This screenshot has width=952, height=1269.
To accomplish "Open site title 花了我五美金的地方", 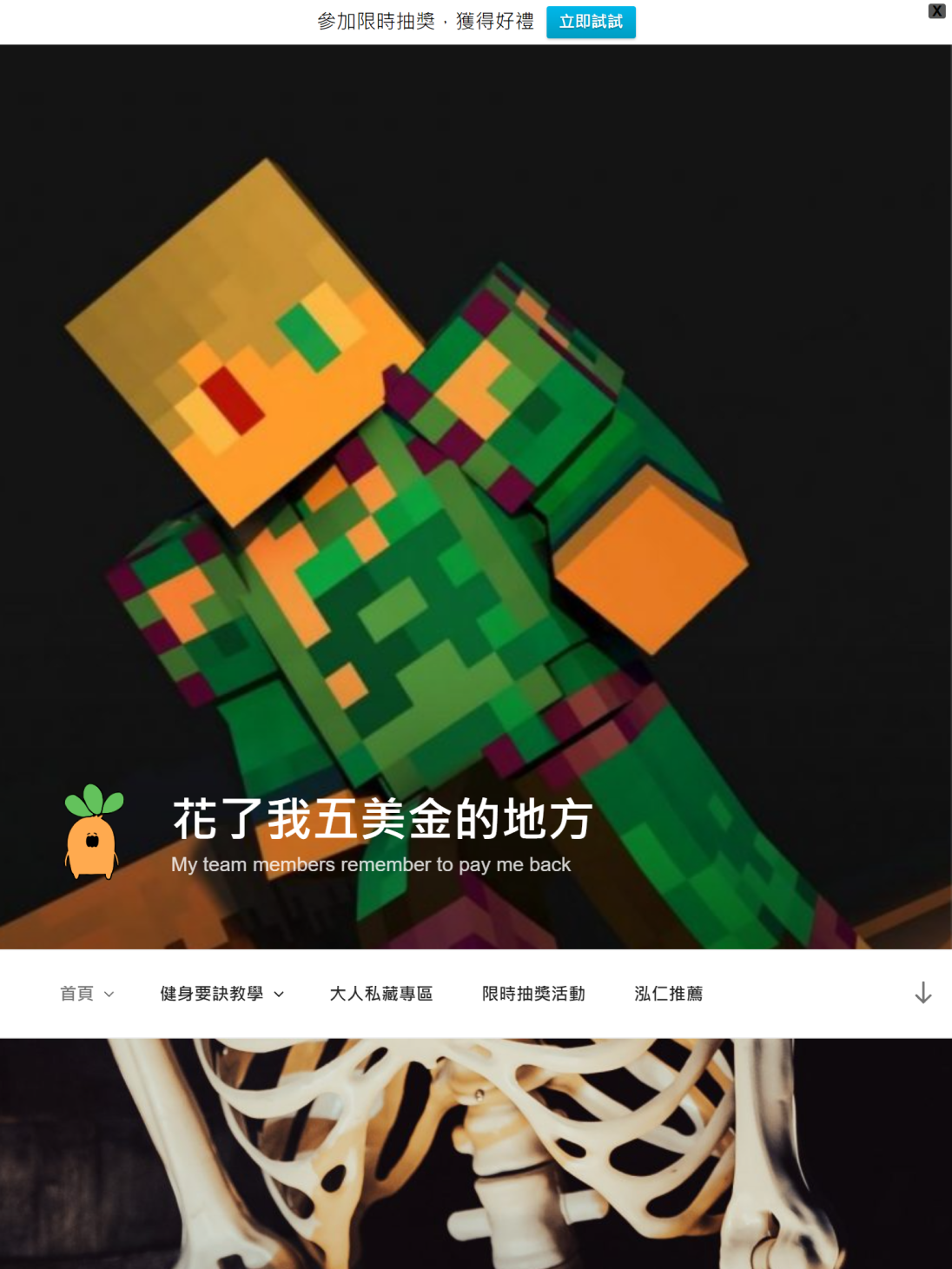I will coord(382,819).
